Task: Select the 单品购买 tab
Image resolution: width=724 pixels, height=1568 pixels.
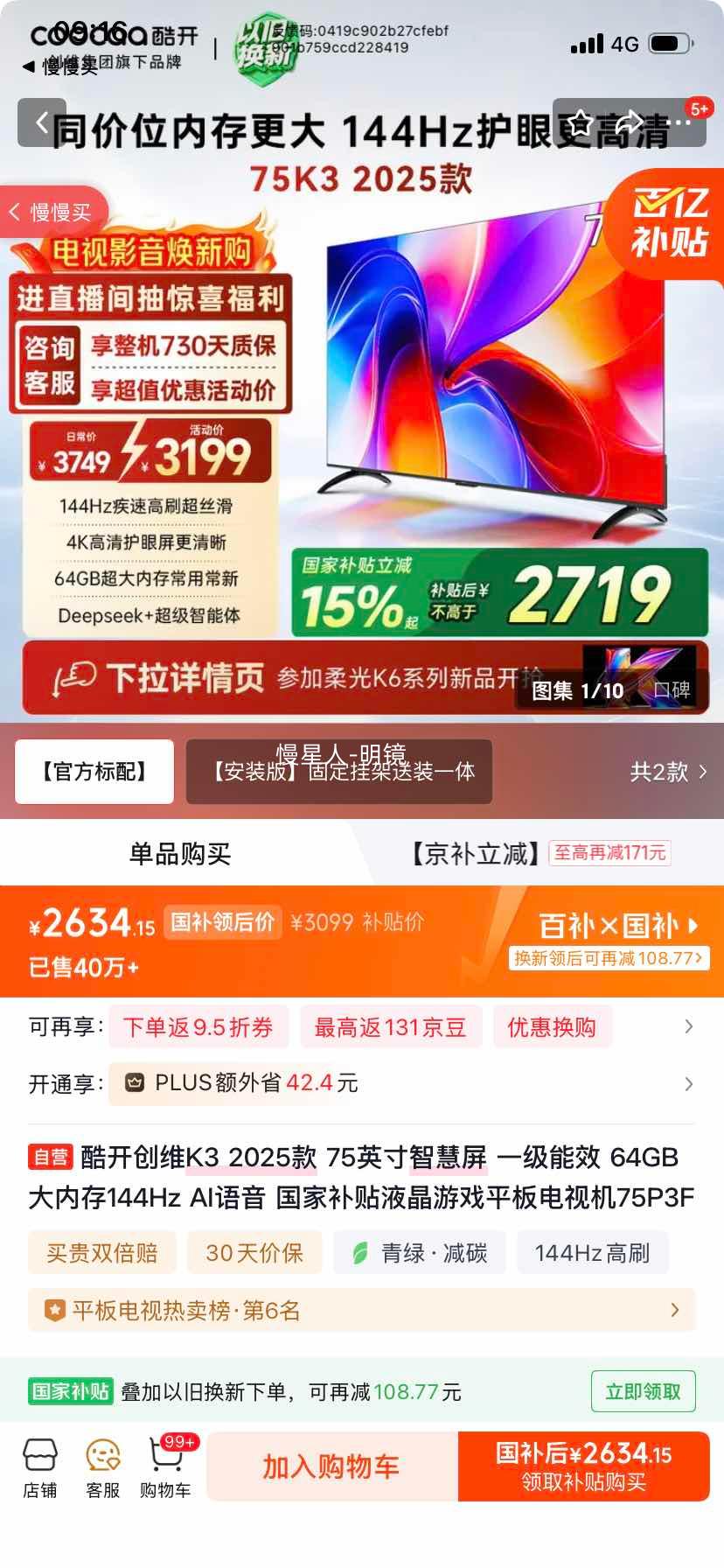Action: tap(181, 855)
